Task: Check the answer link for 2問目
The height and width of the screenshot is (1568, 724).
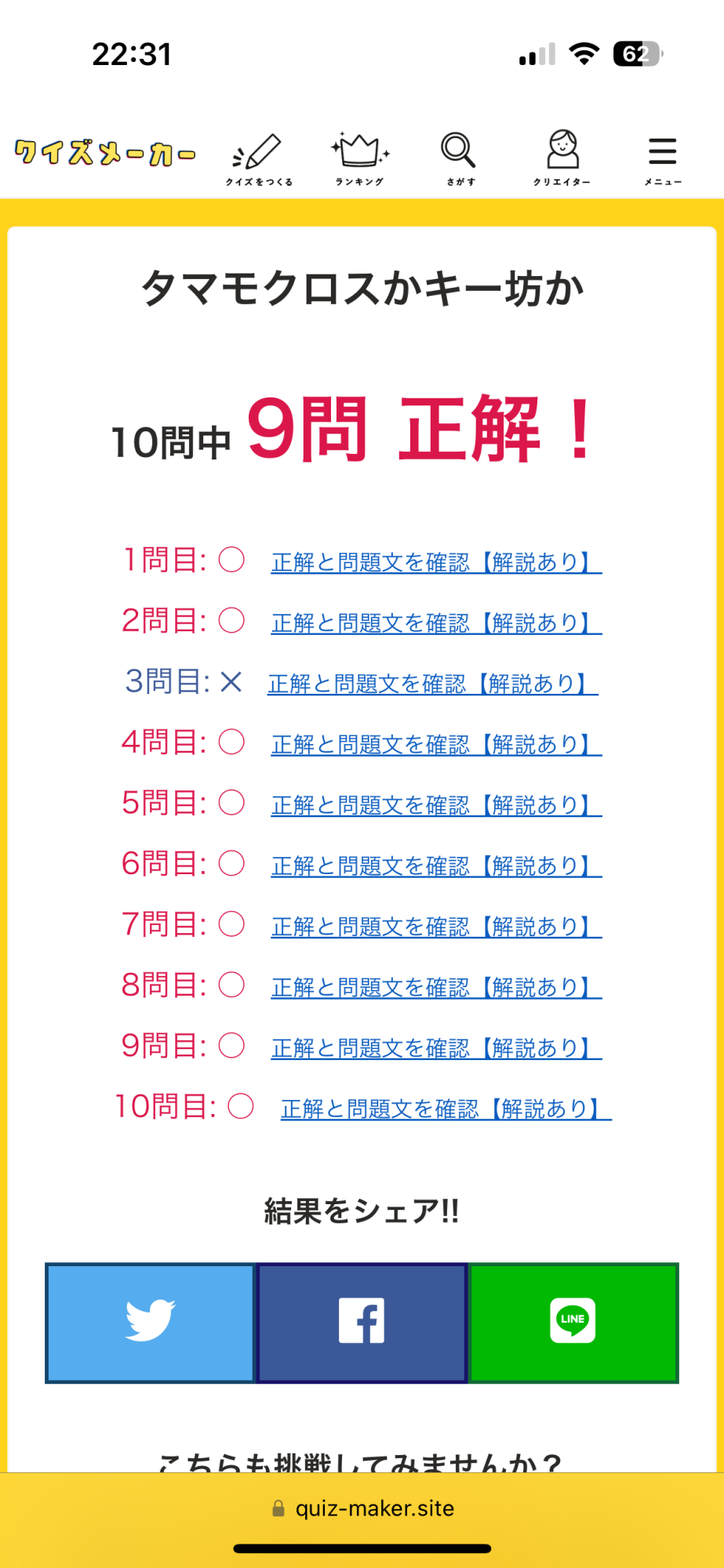Action: (x=436, y=623)
